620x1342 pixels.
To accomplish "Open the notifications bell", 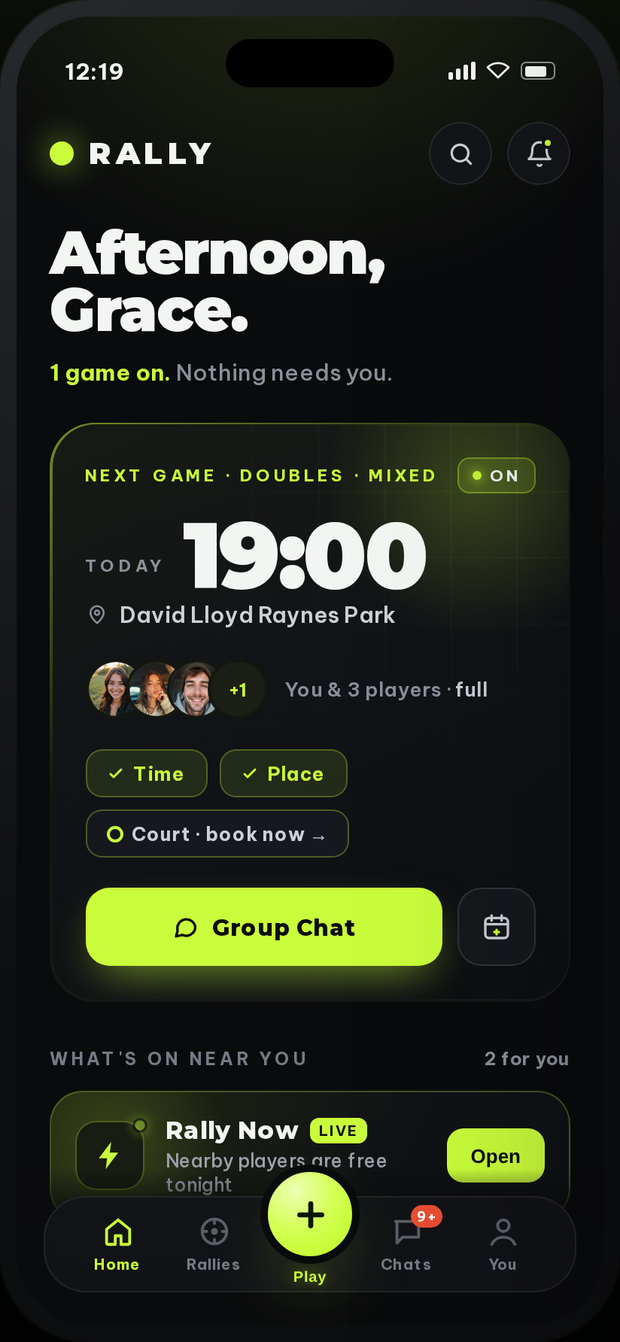I will 539,154.
